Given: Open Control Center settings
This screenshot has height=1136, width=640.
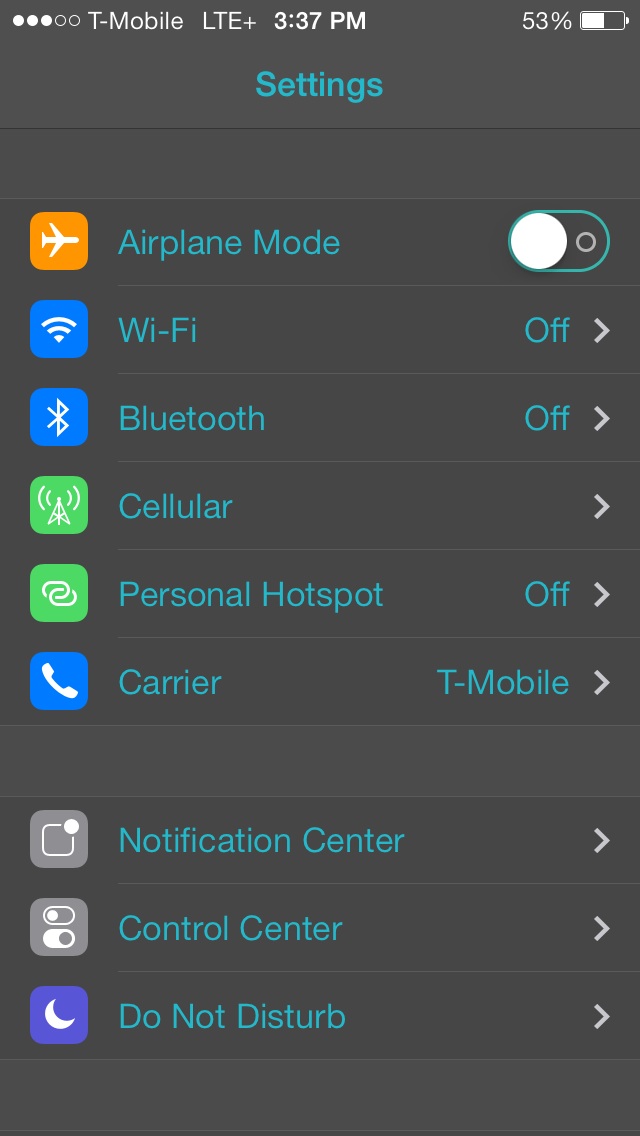Looking at the screenshot, I should pyautogui.click(x=320, y=927).
